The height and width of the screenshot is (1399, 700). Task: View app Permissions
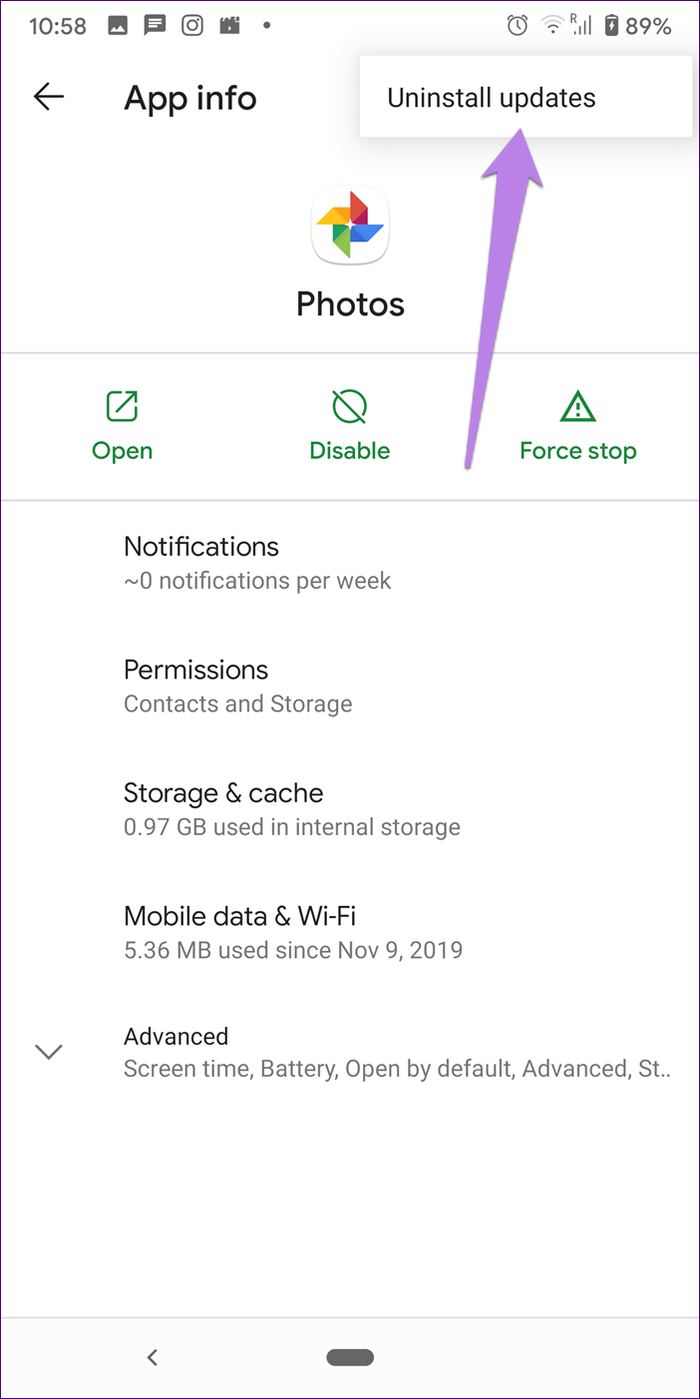(350, 686)
